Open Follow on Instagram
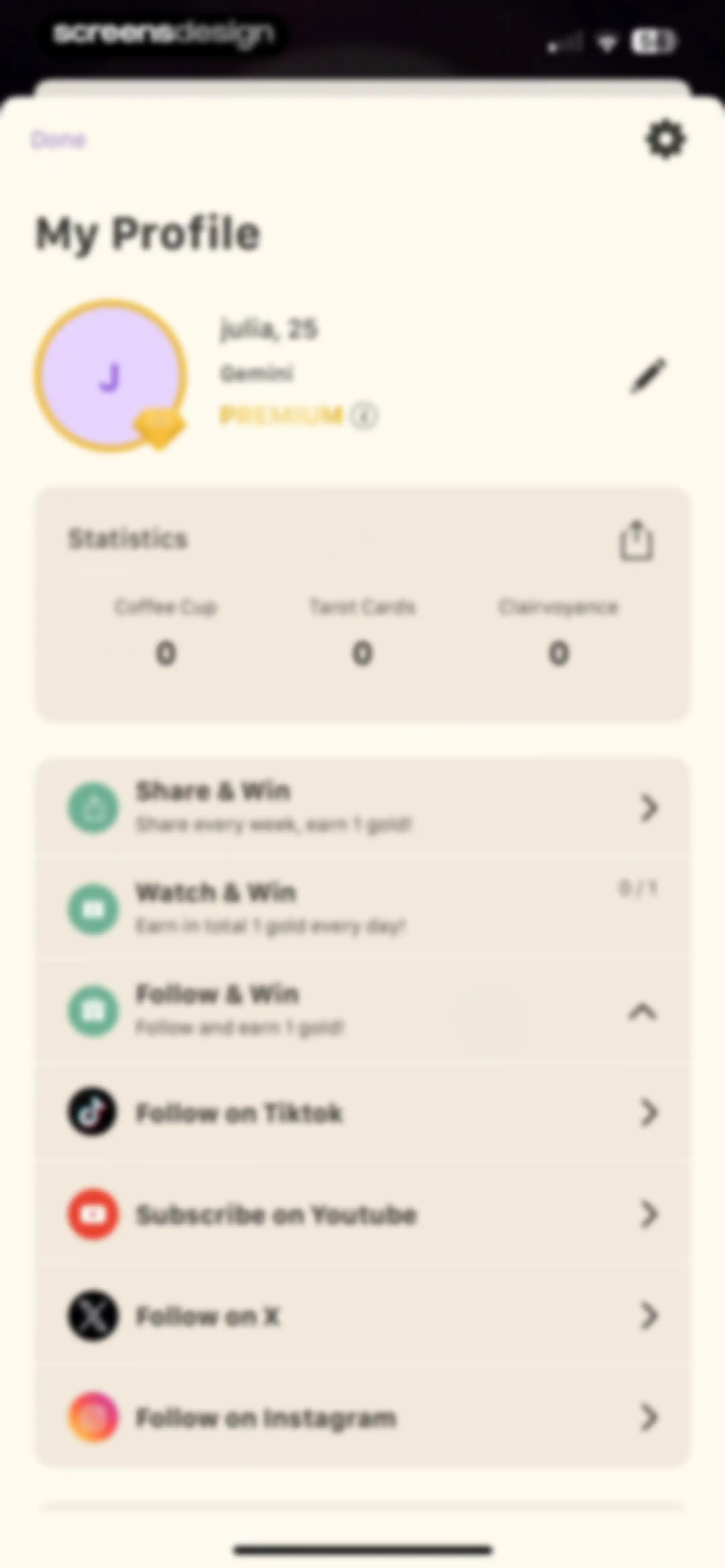The image size is (725, 1568). [x=363, y=1418]
